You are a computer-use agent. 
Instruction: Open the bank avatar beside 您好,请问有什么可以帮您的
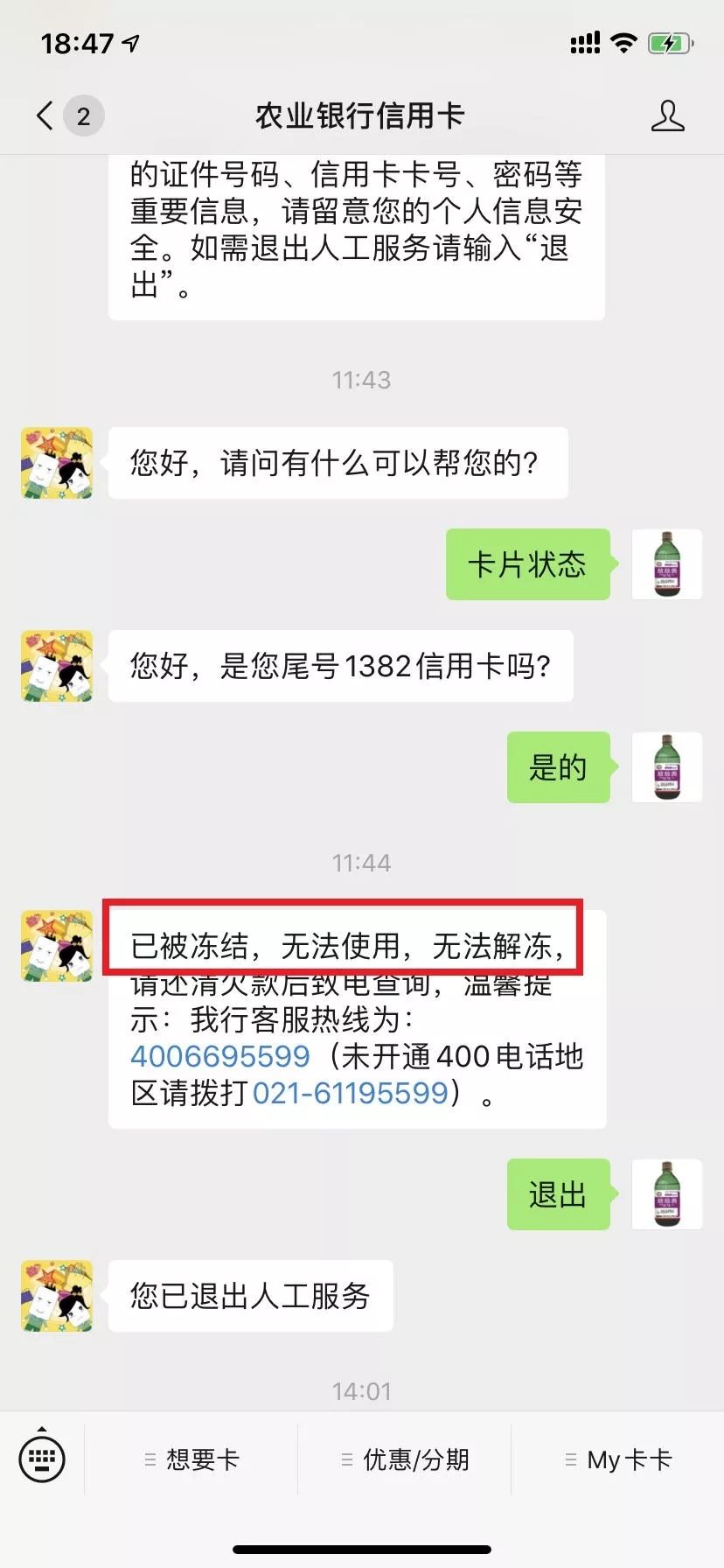[57, 463]
